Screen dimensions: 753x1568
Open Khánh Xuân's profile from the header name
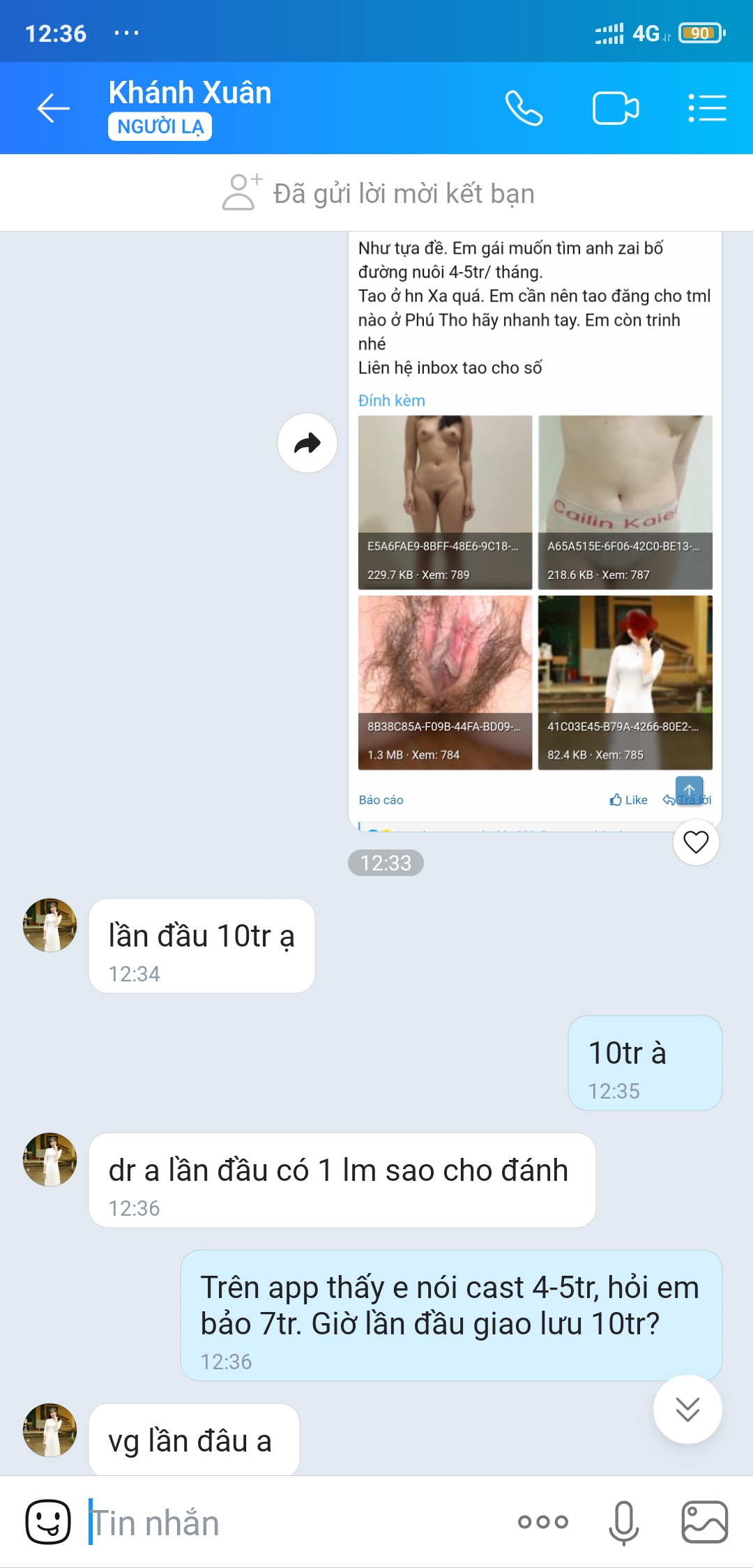pyautogui.click(x=190, y=93)
